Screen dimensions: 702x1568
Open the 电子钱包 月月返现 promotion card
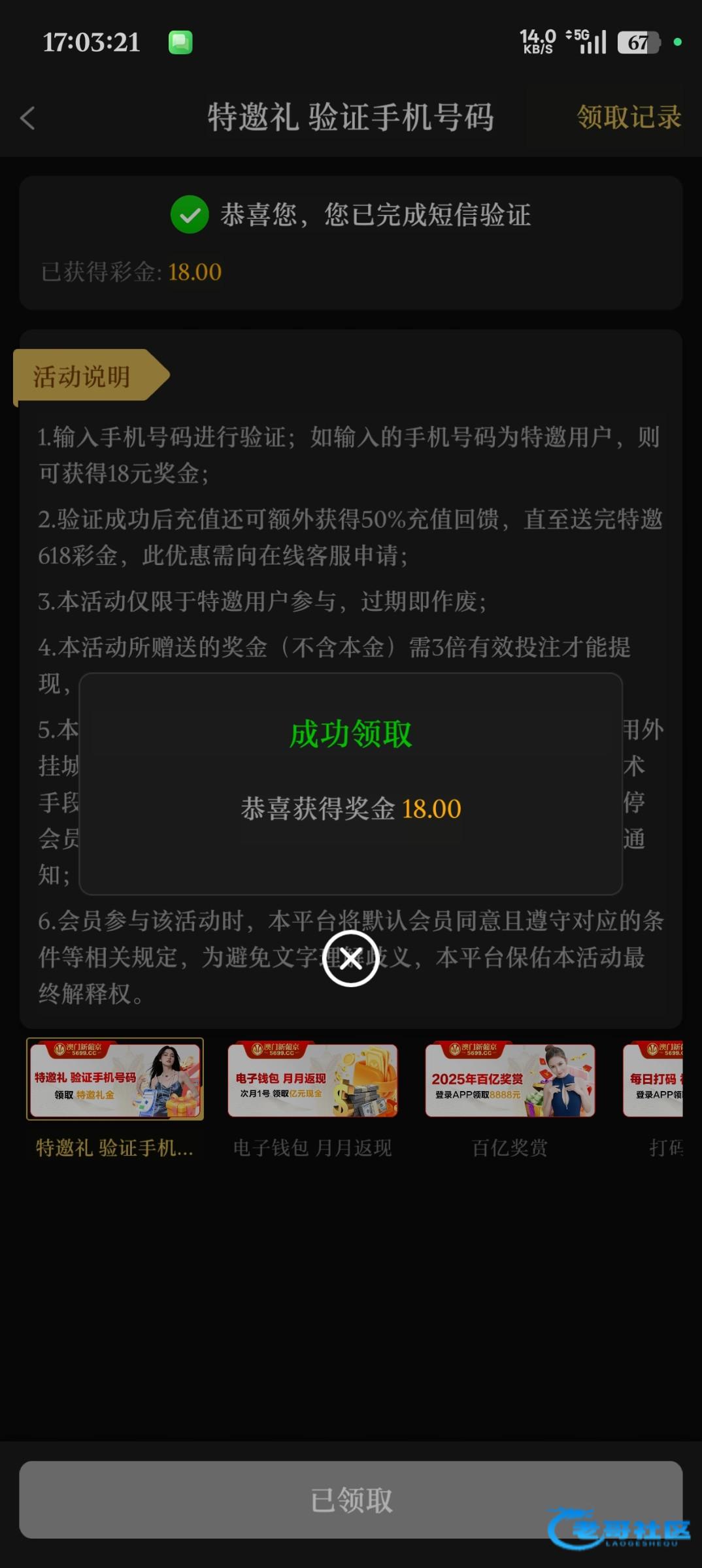(x=312, y=1081)
